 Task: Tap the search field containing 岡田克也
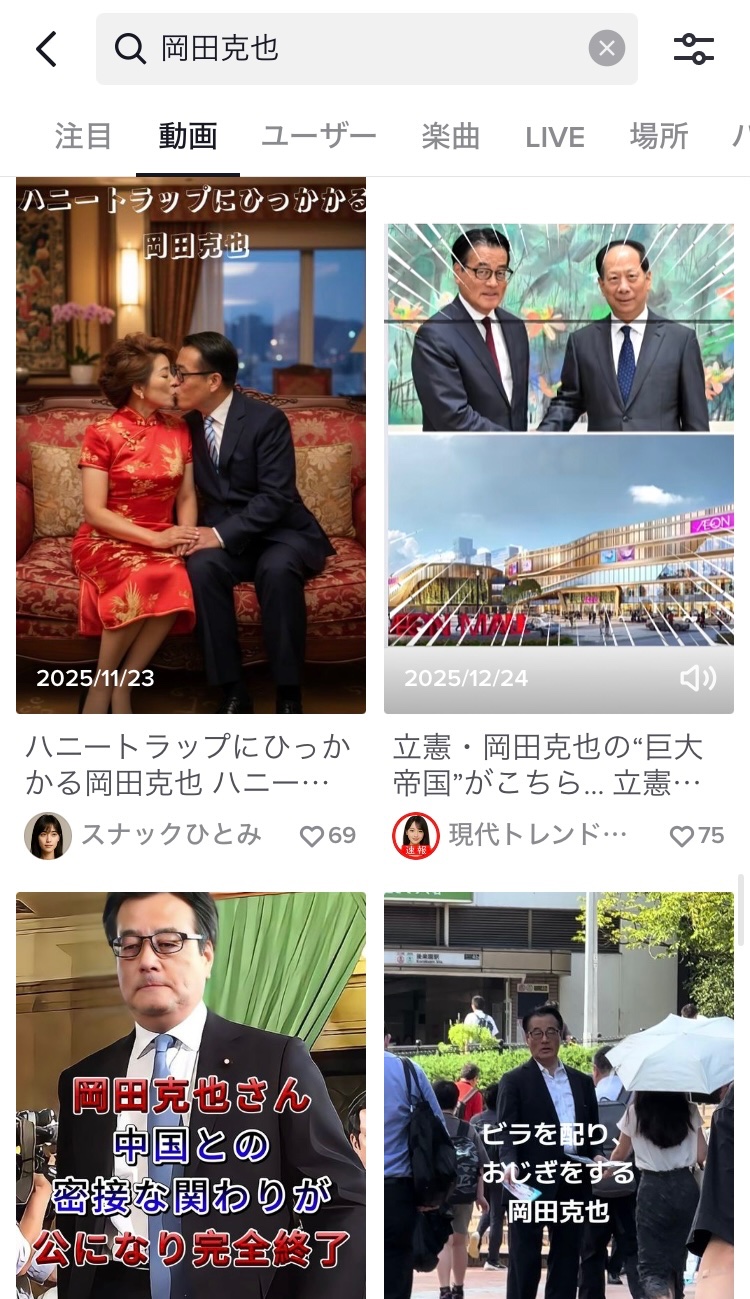coord(350,49)
